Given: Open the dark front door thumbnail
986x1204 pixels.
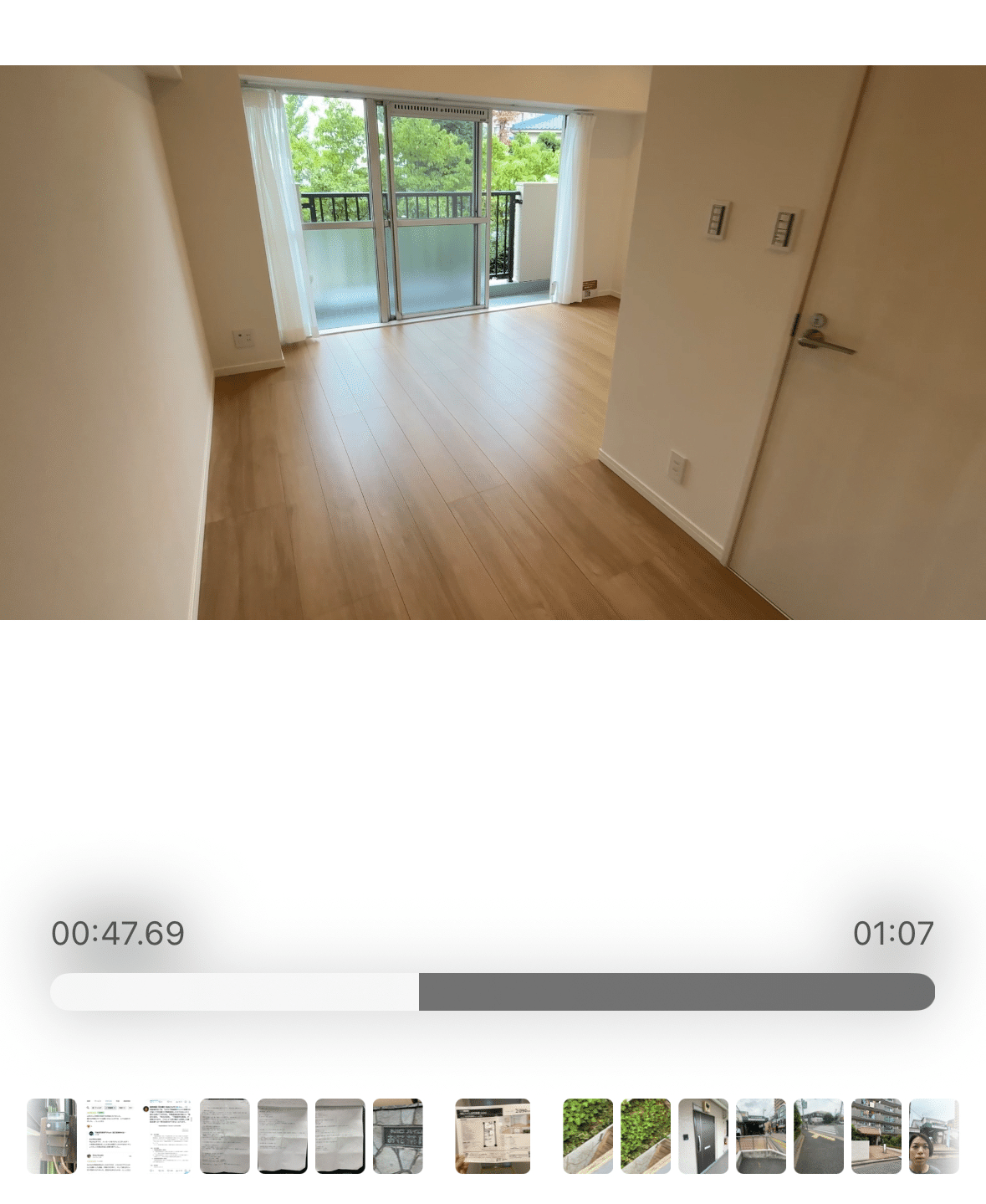Looking at the screenshot, I should pyautogui.click(x=703, y=1135).
